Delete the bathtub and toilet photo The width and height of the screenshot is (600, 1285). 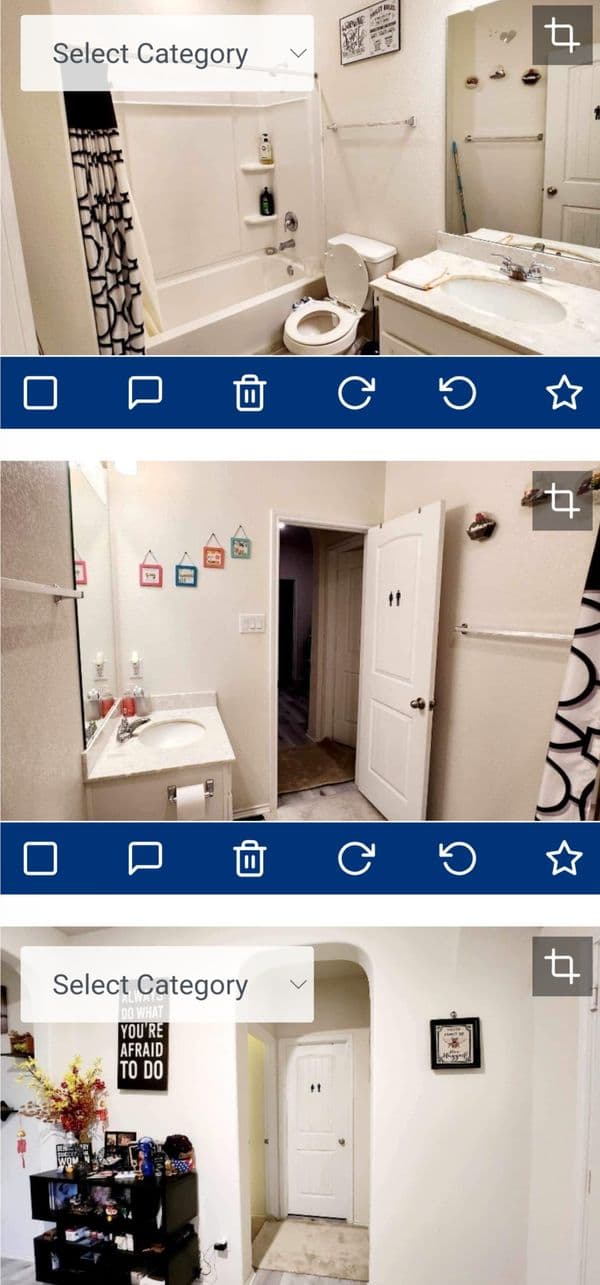click(x=250, y=393)
